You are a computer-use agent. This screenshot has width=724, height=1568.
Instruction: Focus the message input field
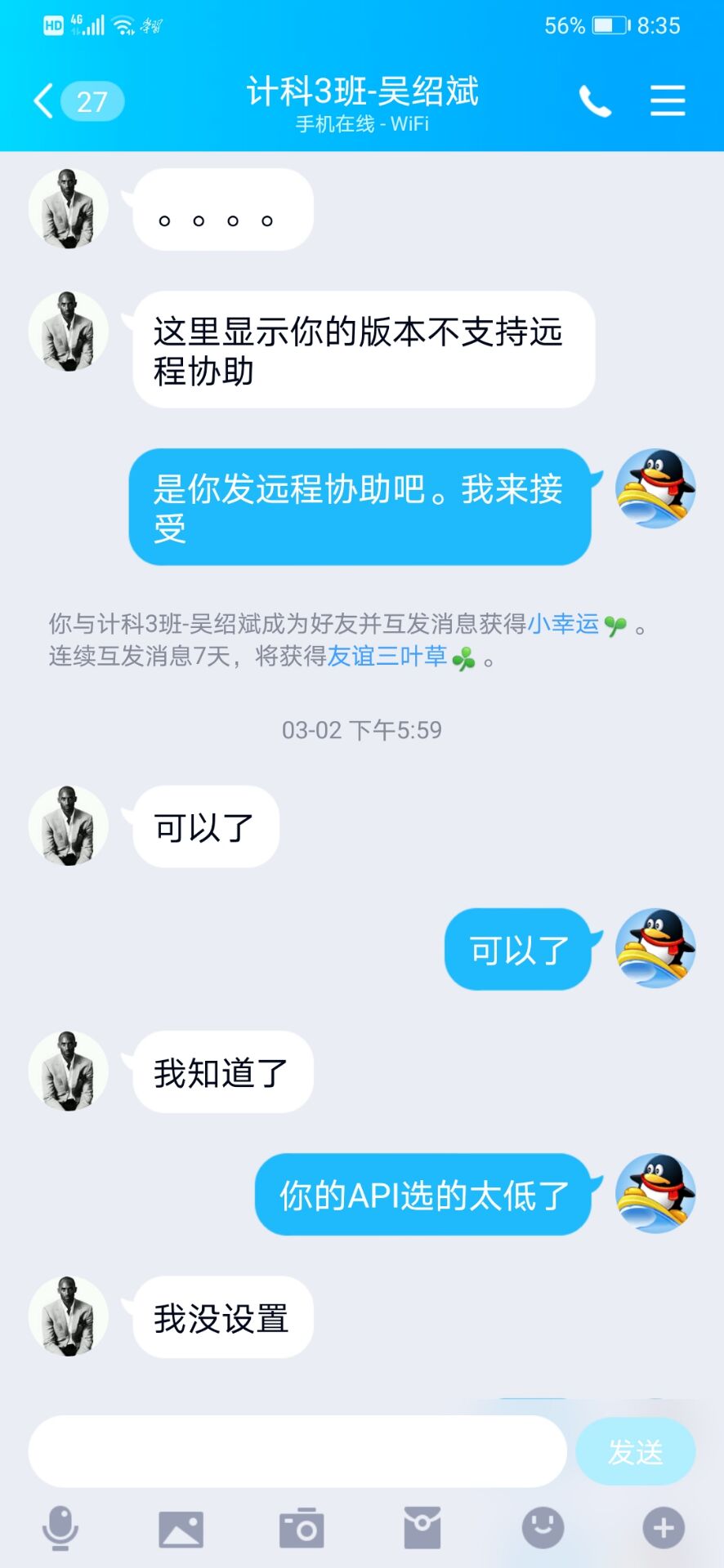297,1451
